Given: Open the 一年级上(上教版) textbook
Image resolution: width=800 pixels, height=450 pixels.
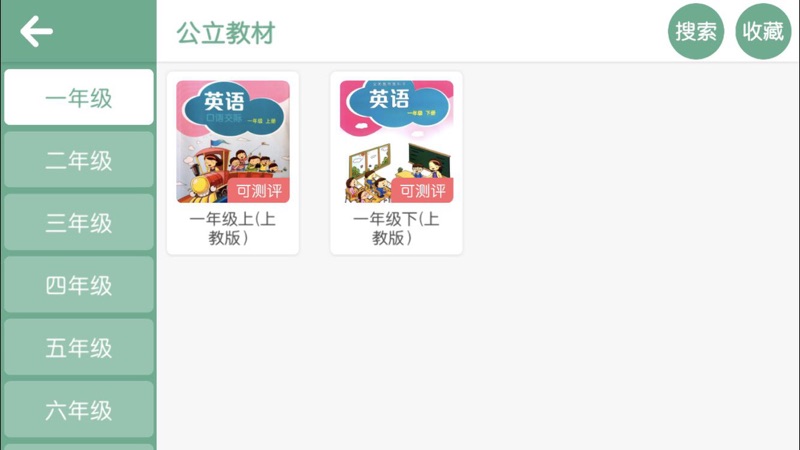Looking at the screenshot, I should click(x=233, y=162).
